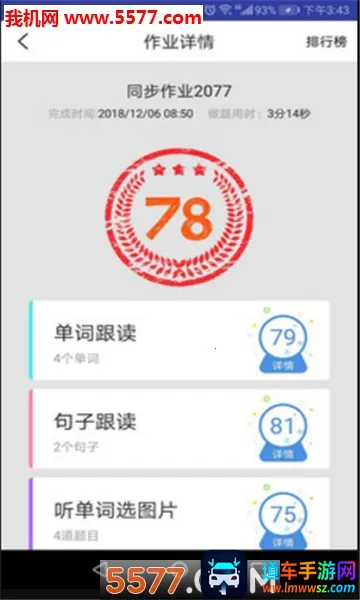This screenshot has width=360, height=600.
Task: Open the 听单词选图片 card
Action: (x=179, y=514)
